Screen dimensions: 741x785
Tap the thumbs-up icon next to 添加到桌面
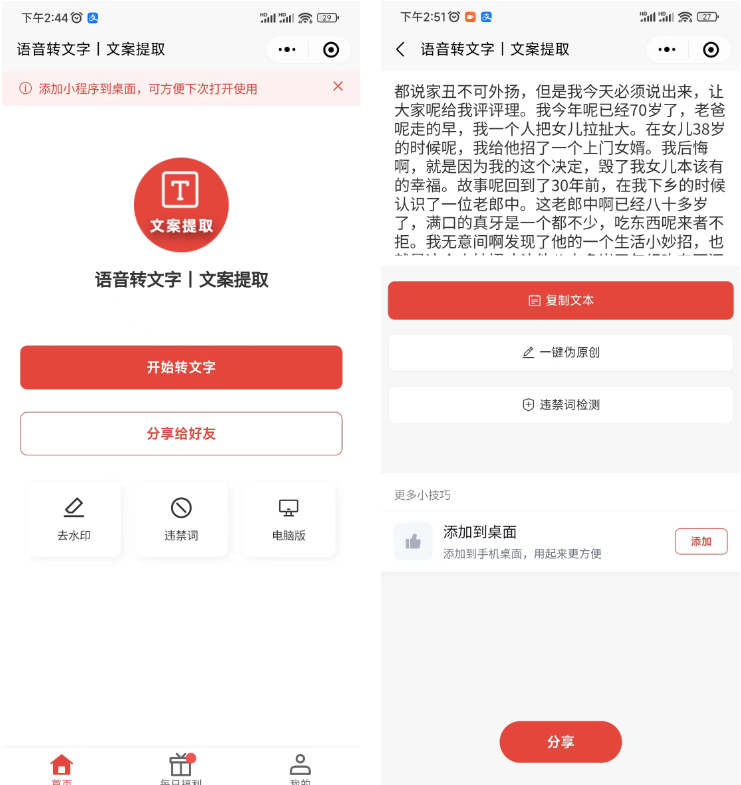413,541
